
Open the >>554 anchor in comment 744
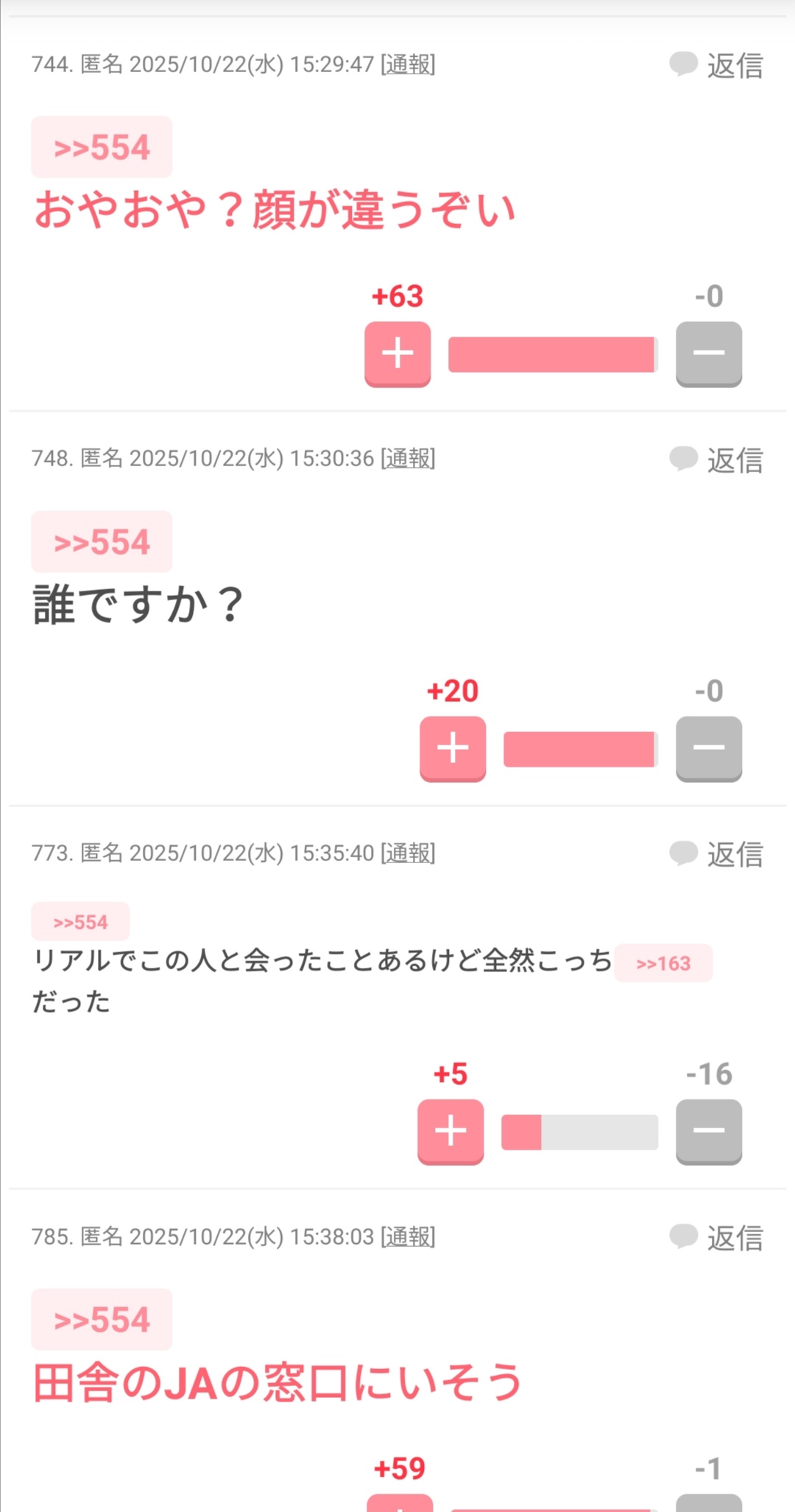point(102,147)
